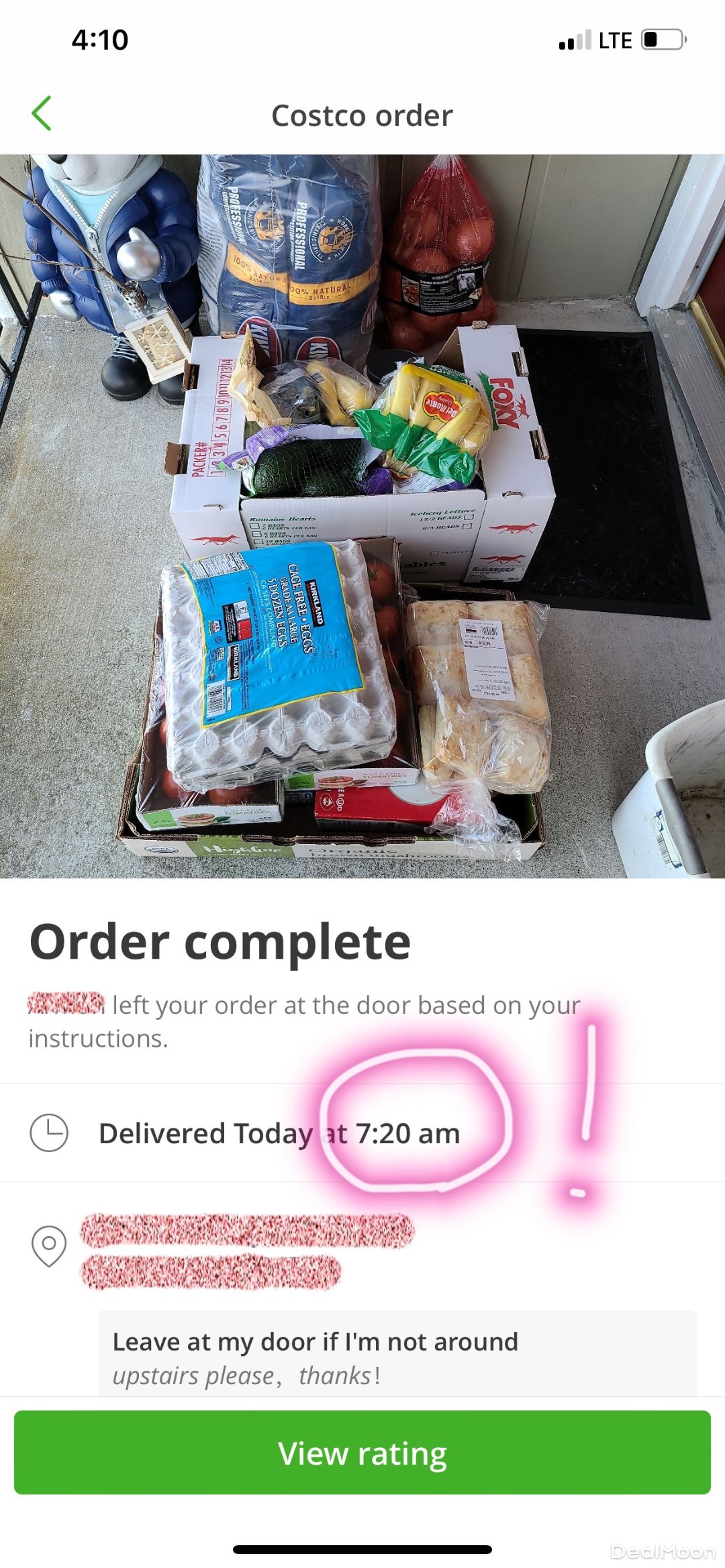Tap the View rating button
This screenshot has height=1568, width=725.
[362, 1453]
